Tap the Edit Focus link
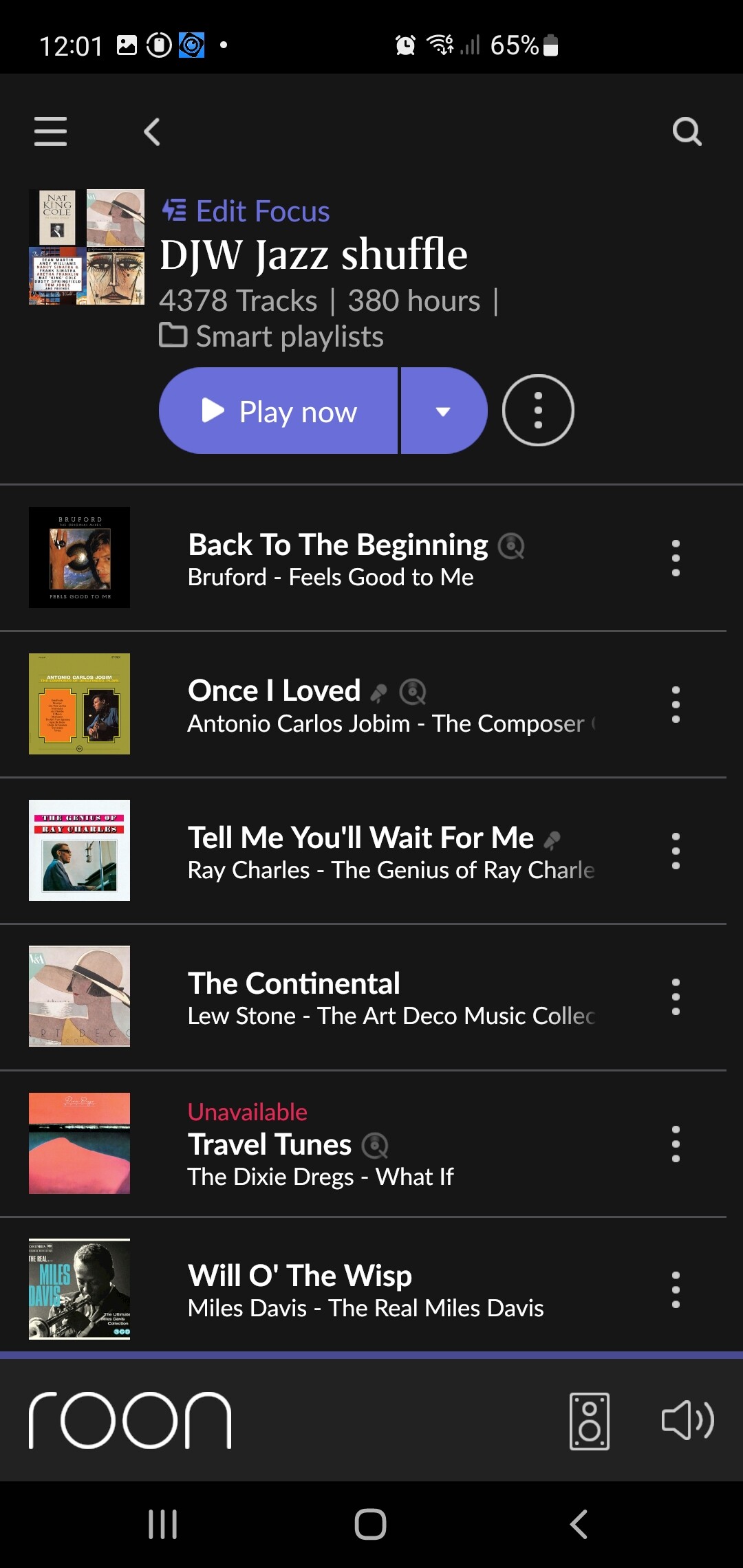Viewport: 743px width, 1568px height. (x=246, y=211)
